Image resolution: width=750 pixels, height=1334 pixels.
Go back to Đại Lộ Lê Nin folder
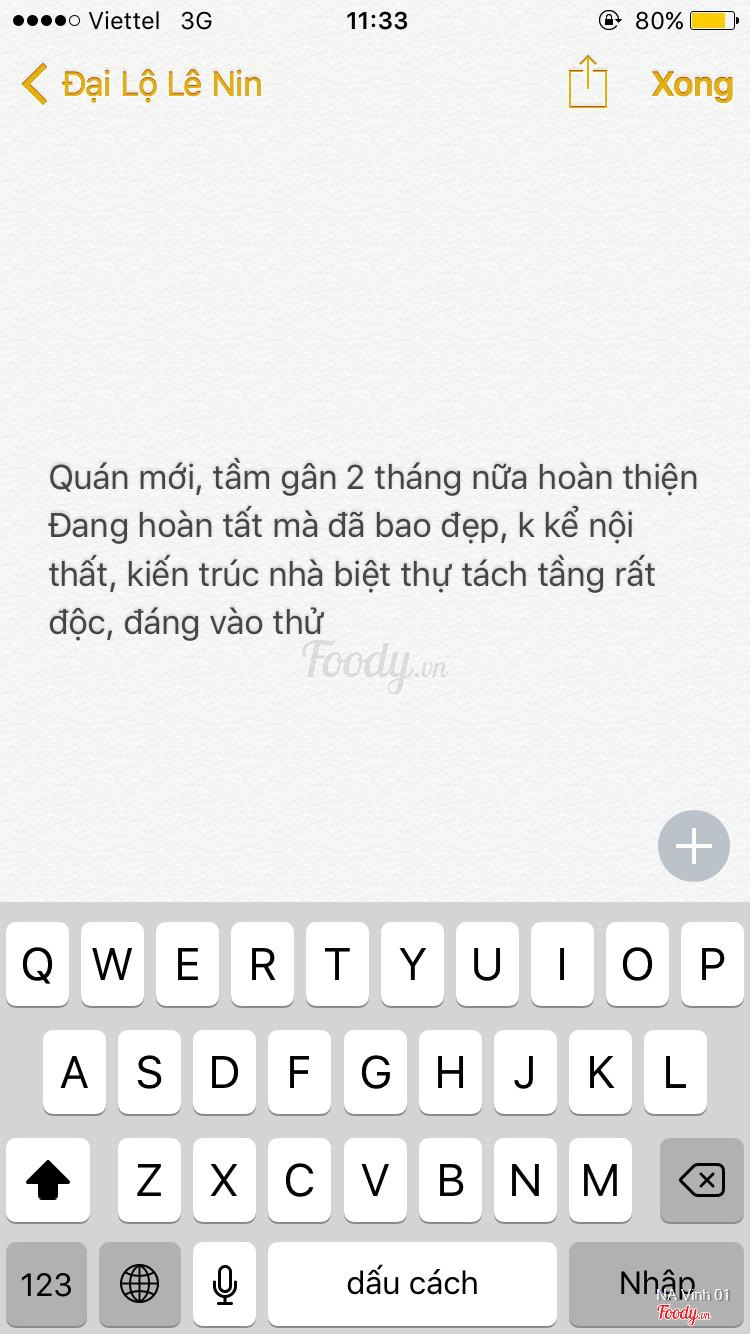(x=142, y=84)
